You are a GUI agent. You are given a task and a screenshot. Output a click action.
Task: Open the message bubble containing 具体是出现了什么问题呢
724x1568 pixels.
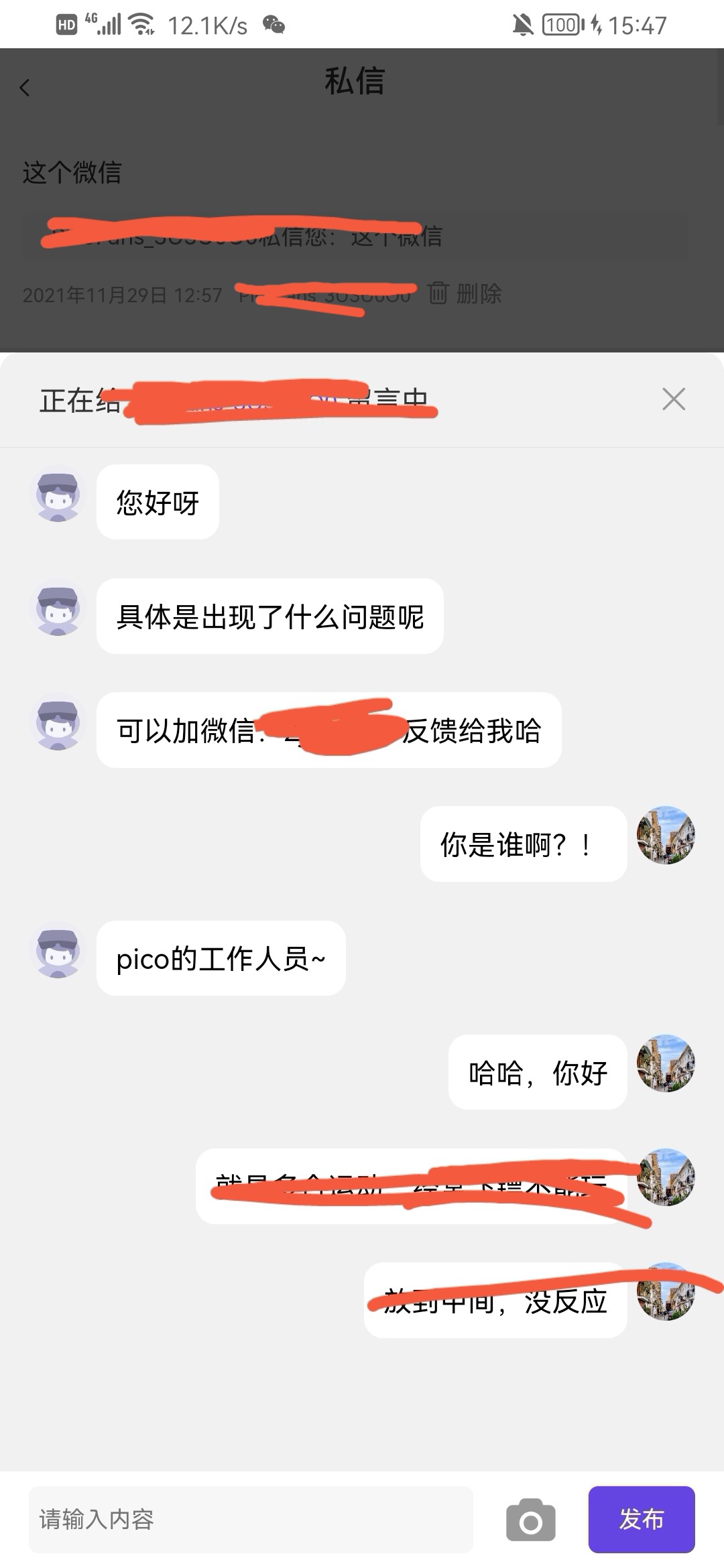(x=270, y=616)
